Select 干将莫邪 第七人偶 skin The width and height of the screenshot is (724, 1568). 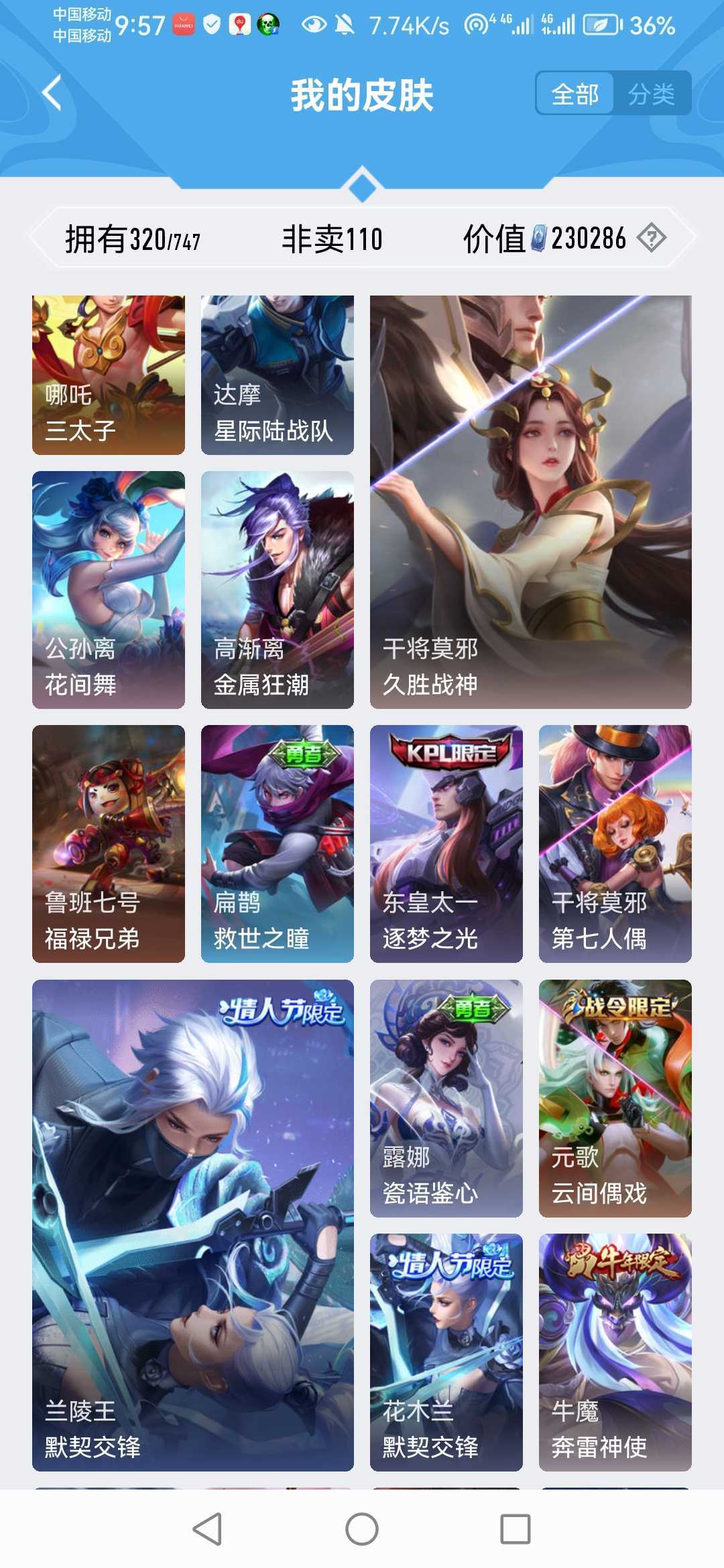pyautogui.click(x=615, y=844)
